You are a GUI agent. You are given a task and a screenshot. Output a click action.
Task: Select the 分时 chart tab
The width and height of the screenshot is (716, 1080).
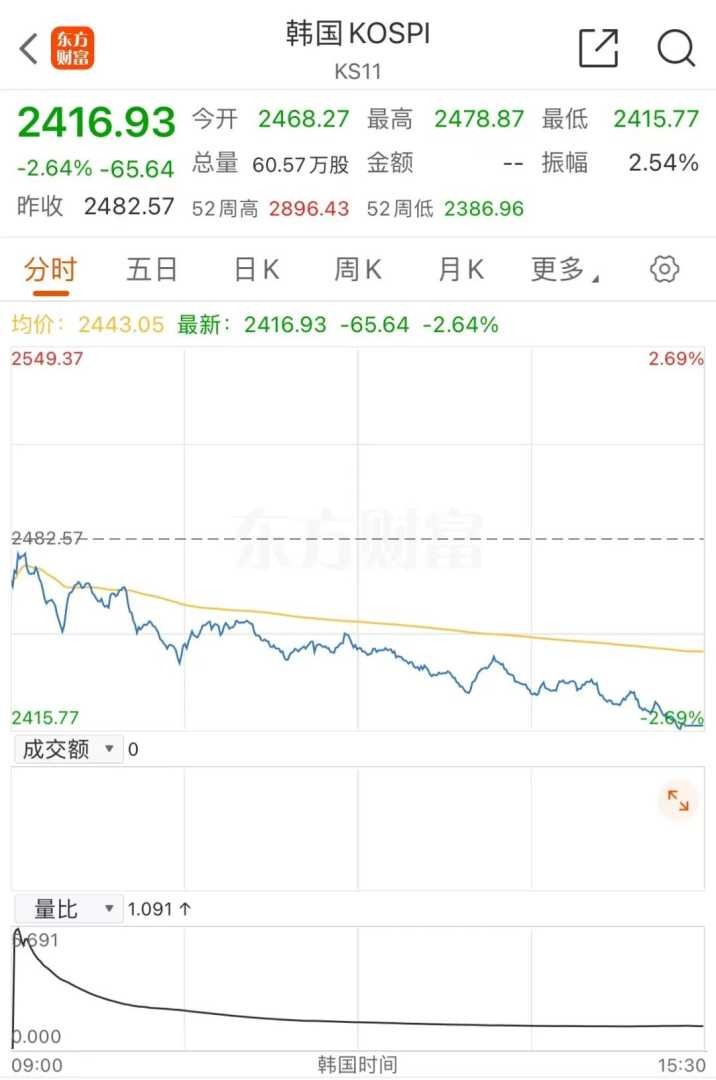click(50, 269)
